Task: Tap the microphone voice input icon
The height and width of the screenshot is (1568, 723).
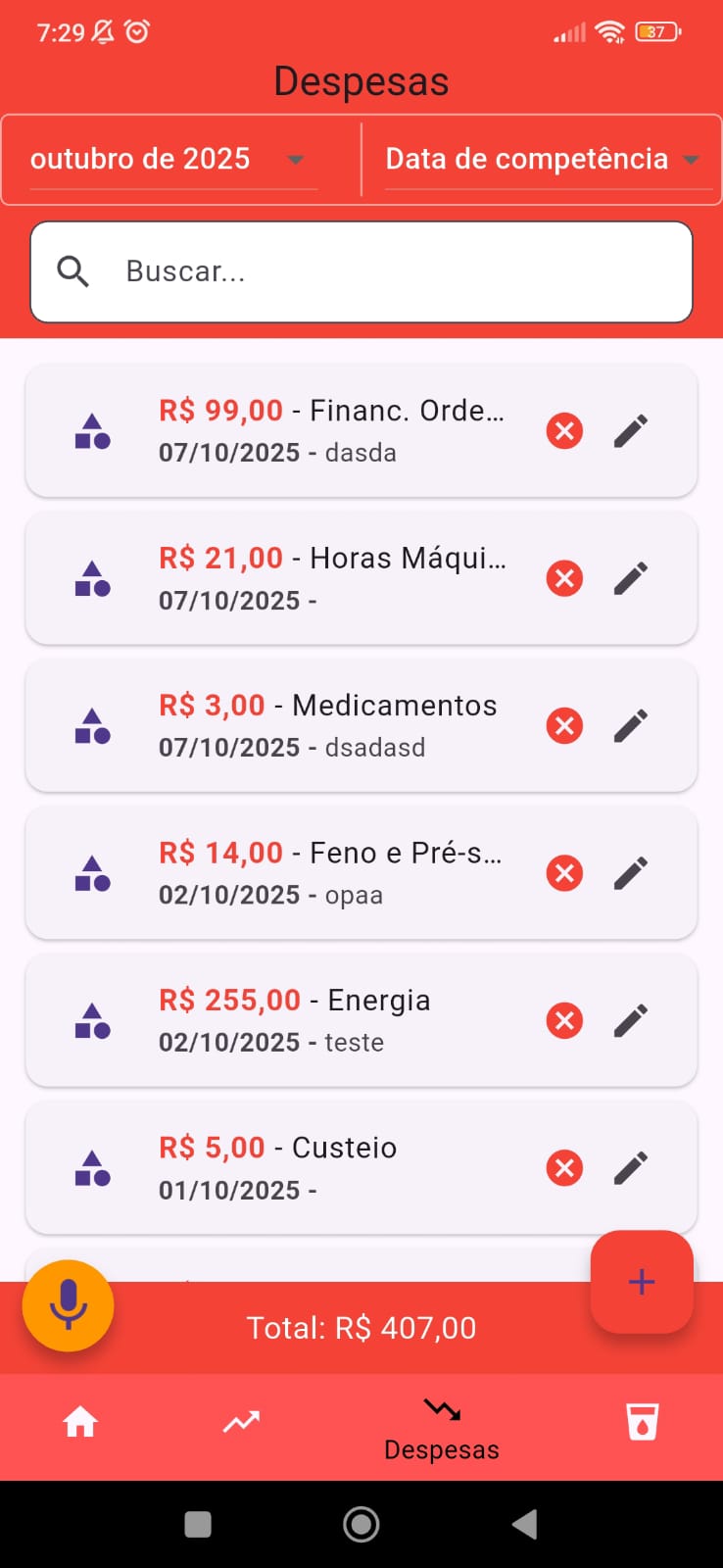Action: click(67, 1305)
